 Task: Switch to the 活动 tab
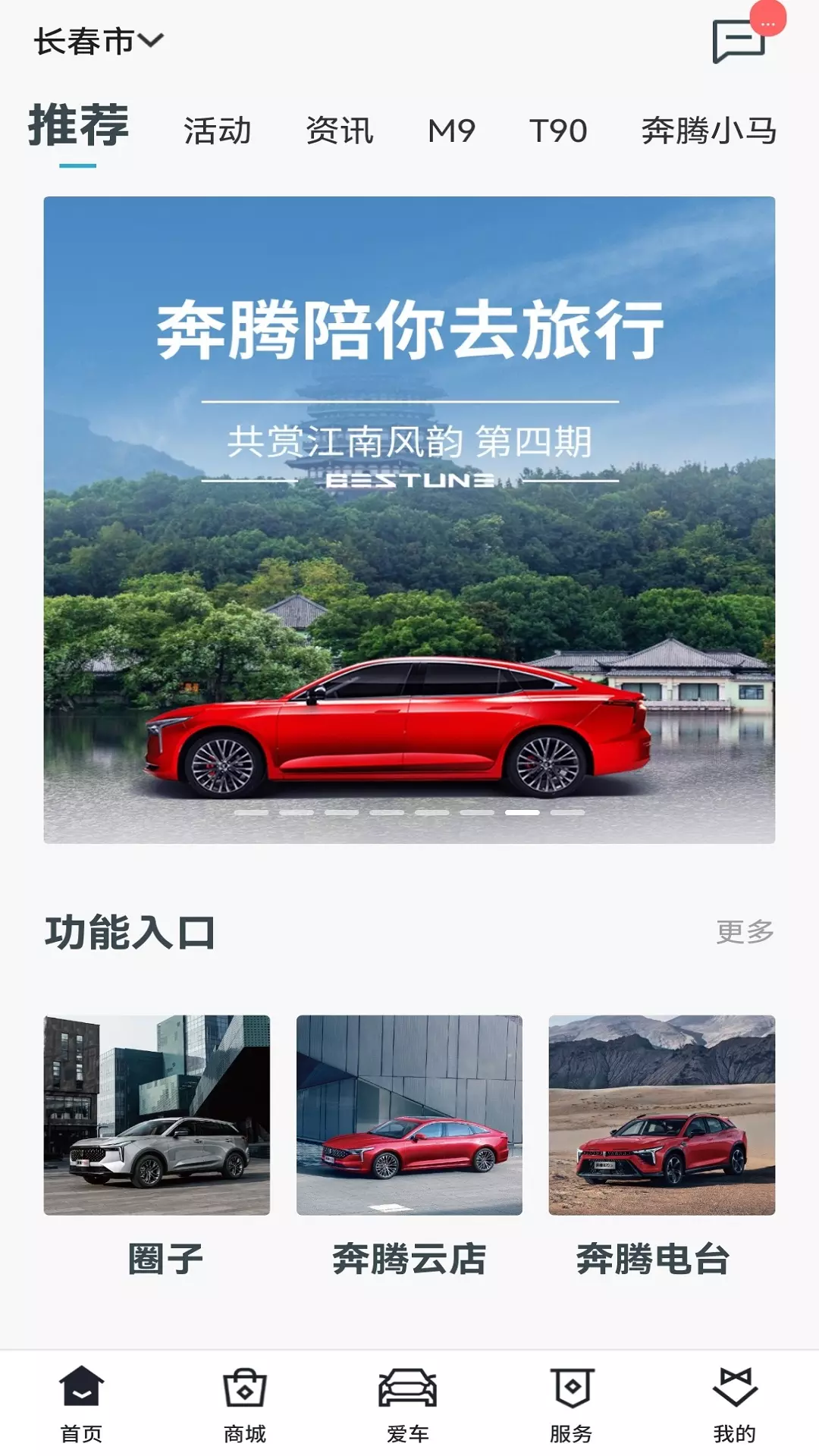218,130
